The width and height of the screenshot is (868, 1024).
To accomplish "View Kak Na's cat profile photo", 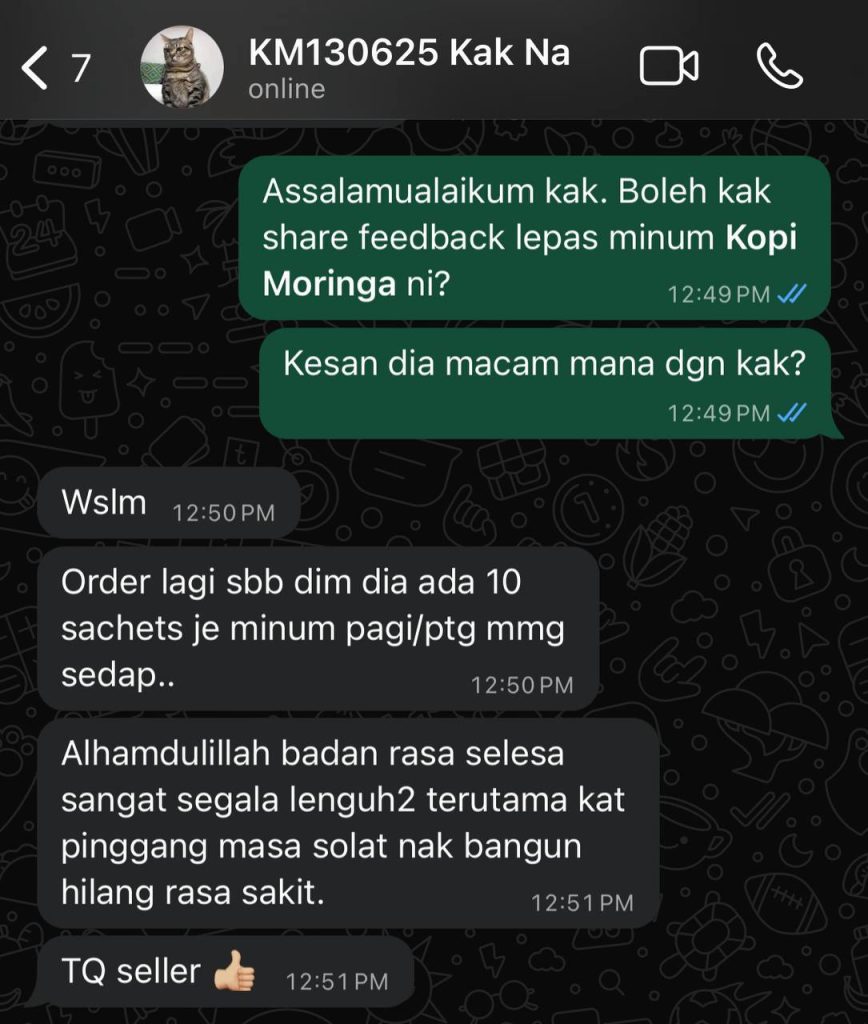I will (x=181, y=67).
